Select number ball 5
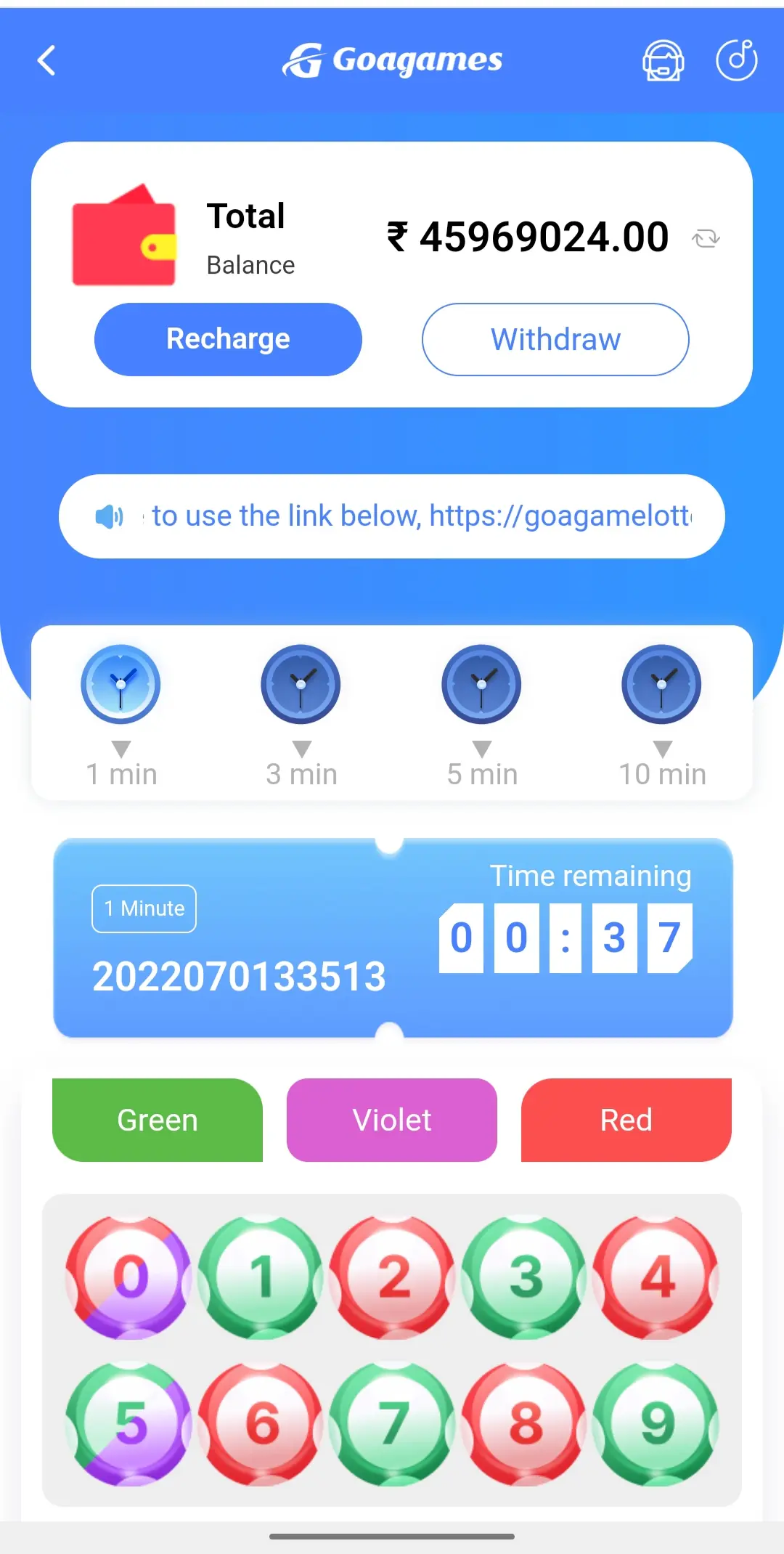The width and height of the screenshot is (784, 1554). (129, 1423)
